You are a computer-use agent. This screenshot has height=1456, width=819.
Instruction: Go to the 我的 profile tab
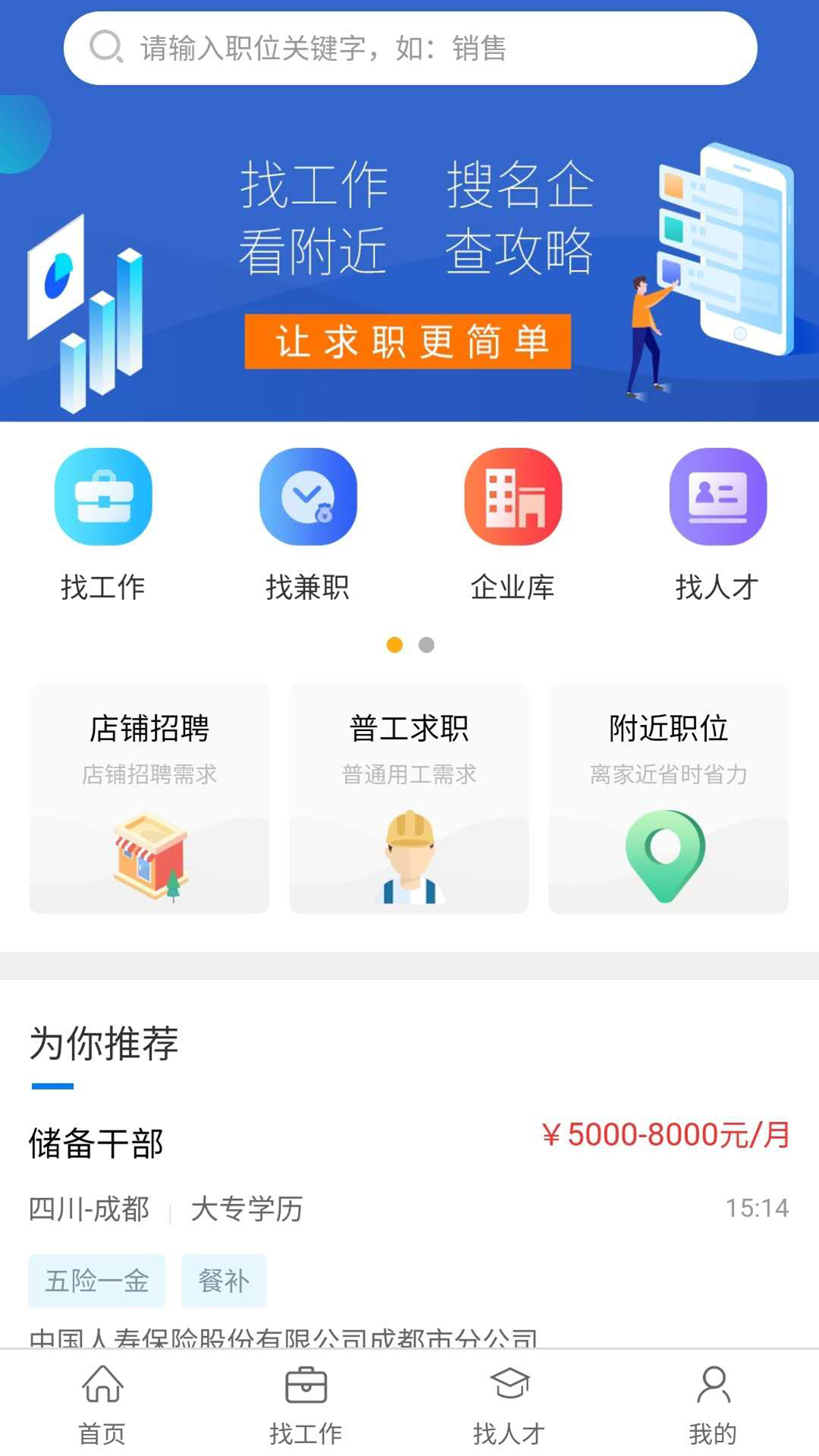pyautogui.click(x=713, y=1404)
